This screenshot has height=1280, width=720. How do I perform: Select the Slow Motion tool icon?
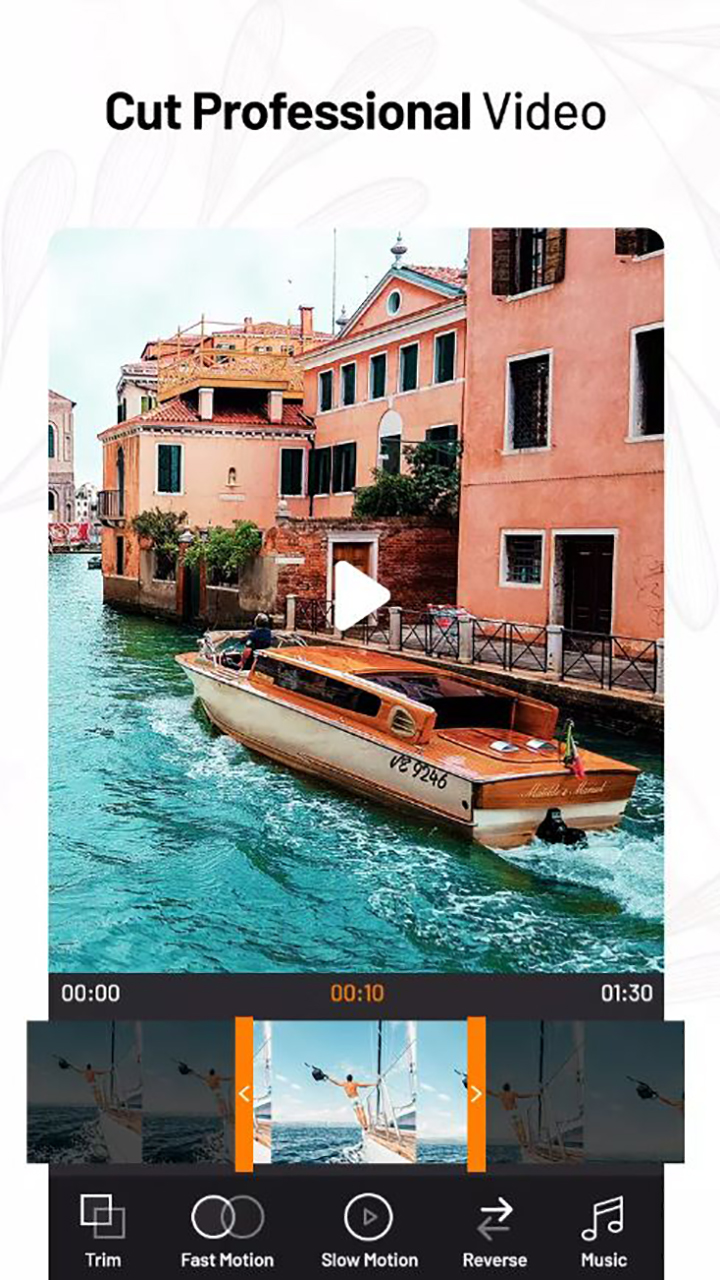[x=368, y=1215]
